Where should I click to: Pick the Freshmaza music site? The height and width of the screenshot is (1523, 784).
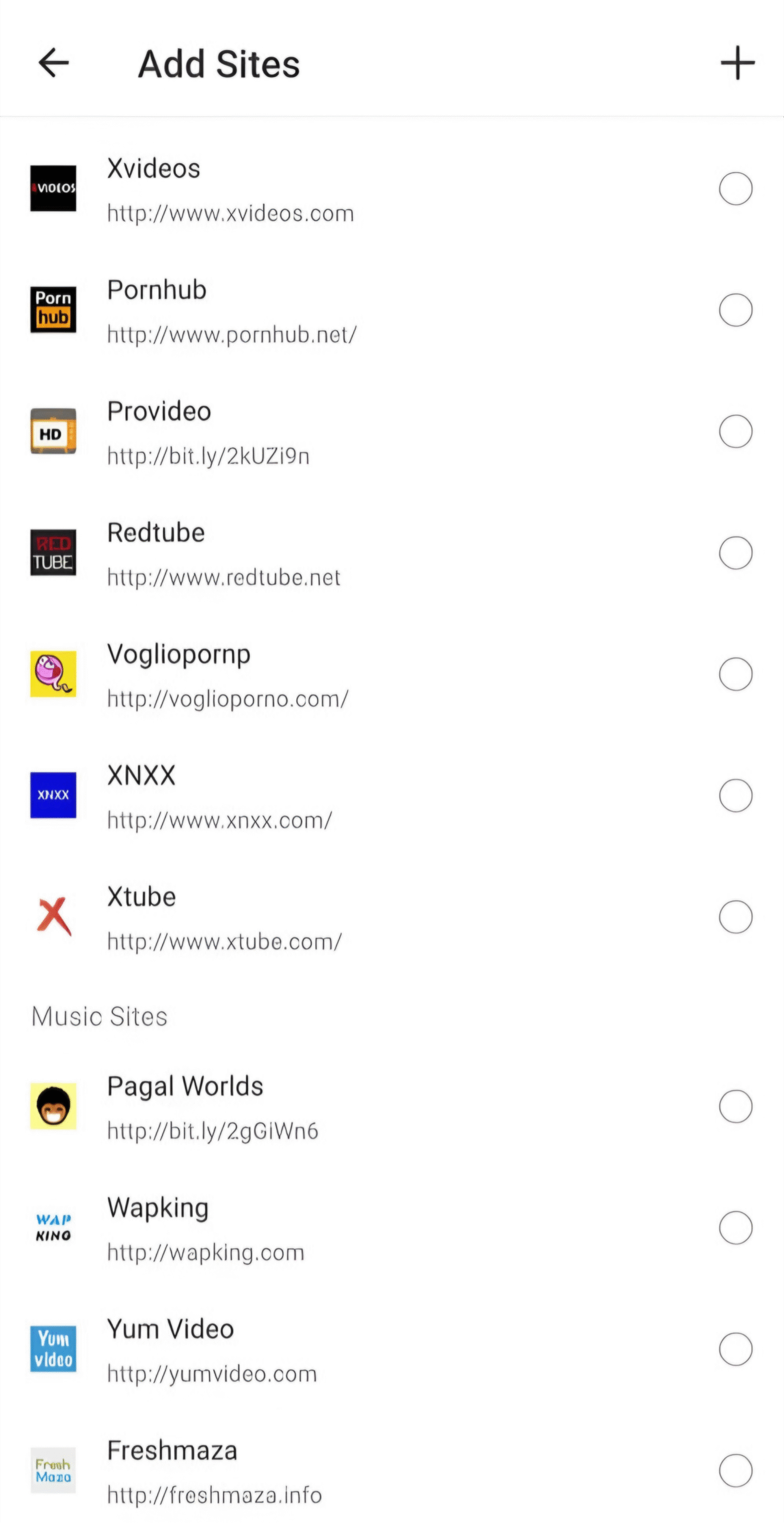tap(735, 1471)
